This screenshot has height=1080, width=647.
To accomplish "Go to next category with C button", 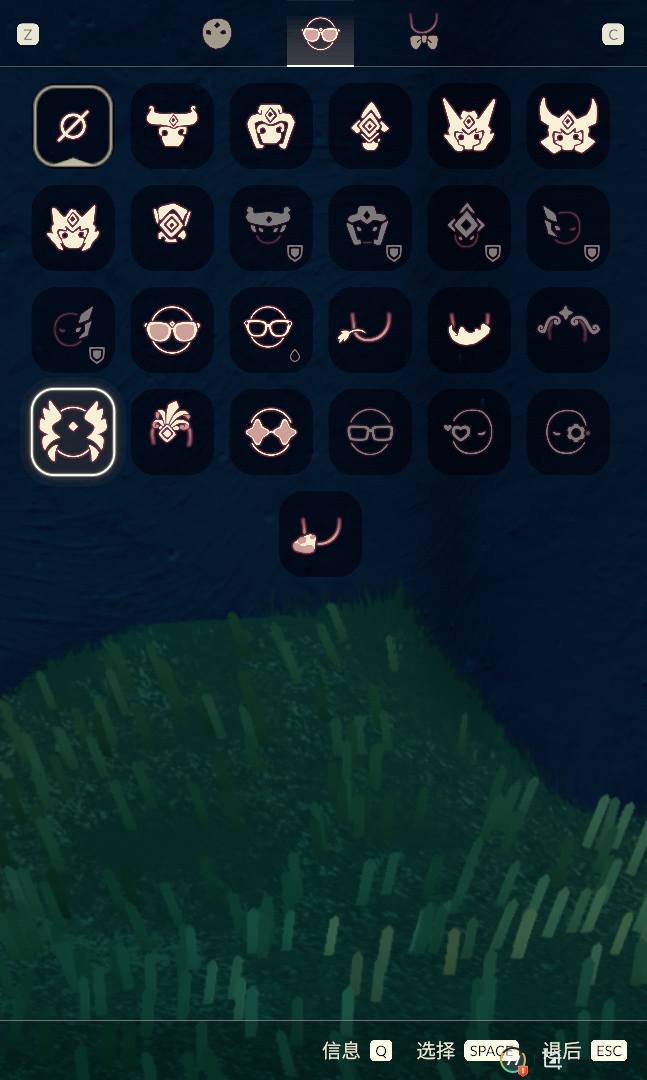I will click(x=613, y=35).
